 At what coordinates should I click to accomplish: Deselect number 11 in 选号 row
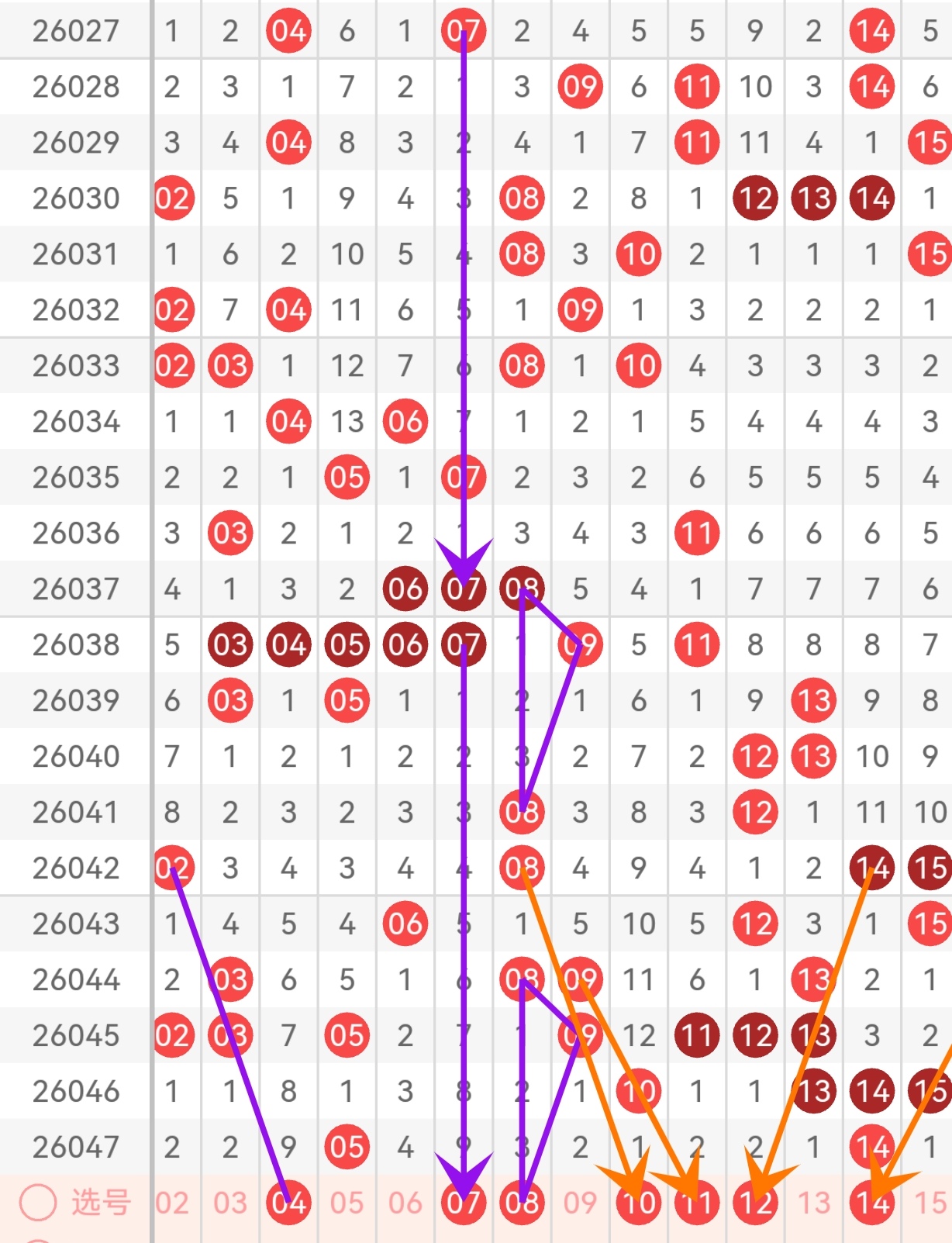coord(697,1203)
